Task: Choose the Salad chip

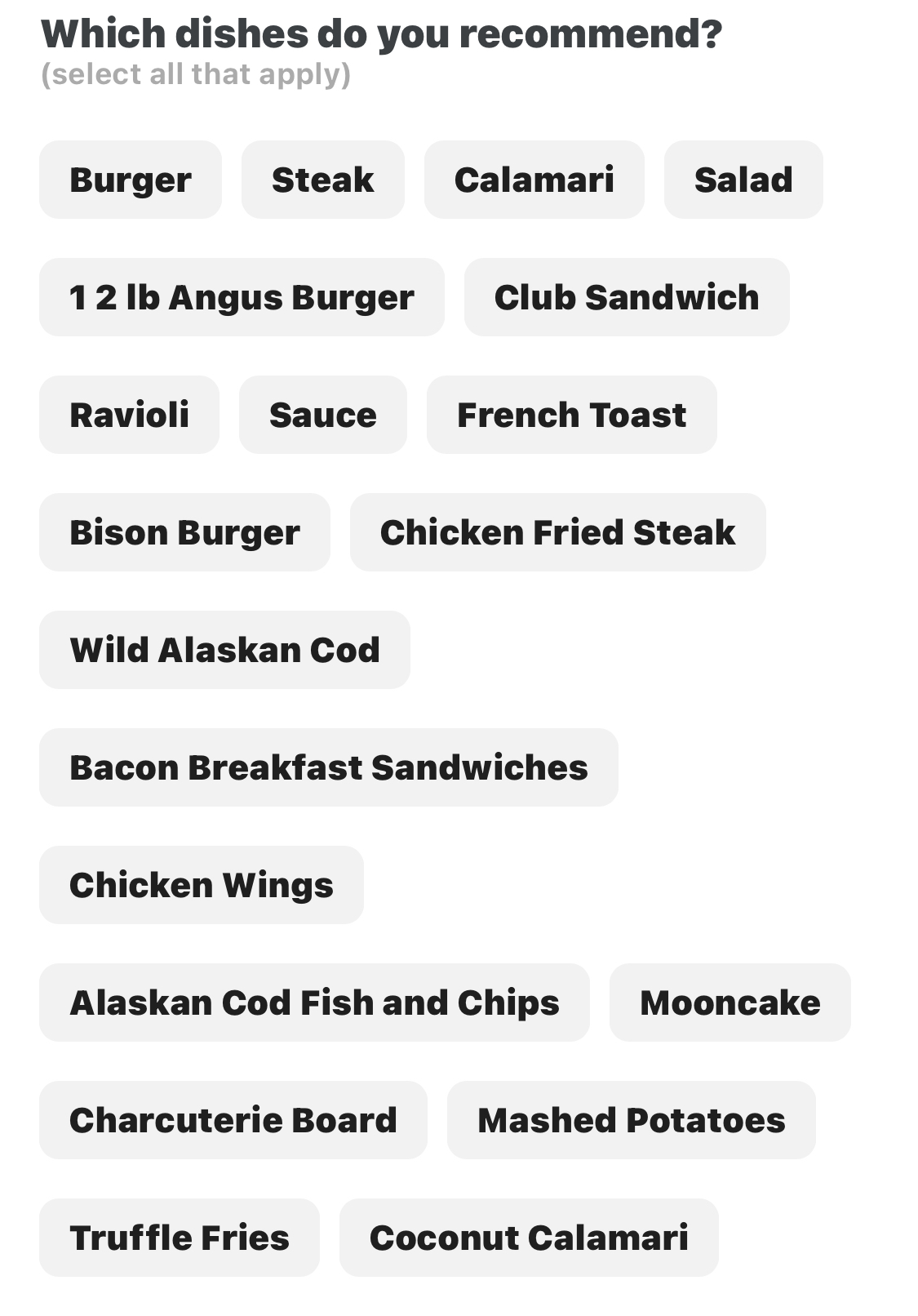Action: [743, 180]
